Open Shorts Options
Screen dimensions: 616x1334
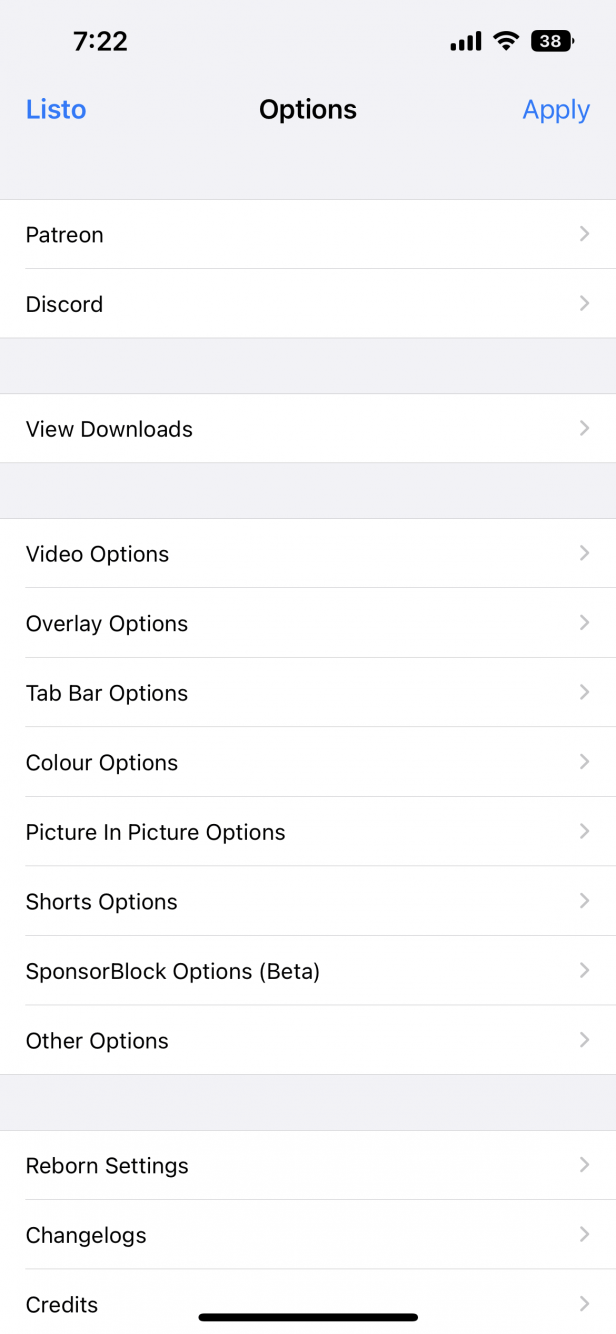pos(308,901)
